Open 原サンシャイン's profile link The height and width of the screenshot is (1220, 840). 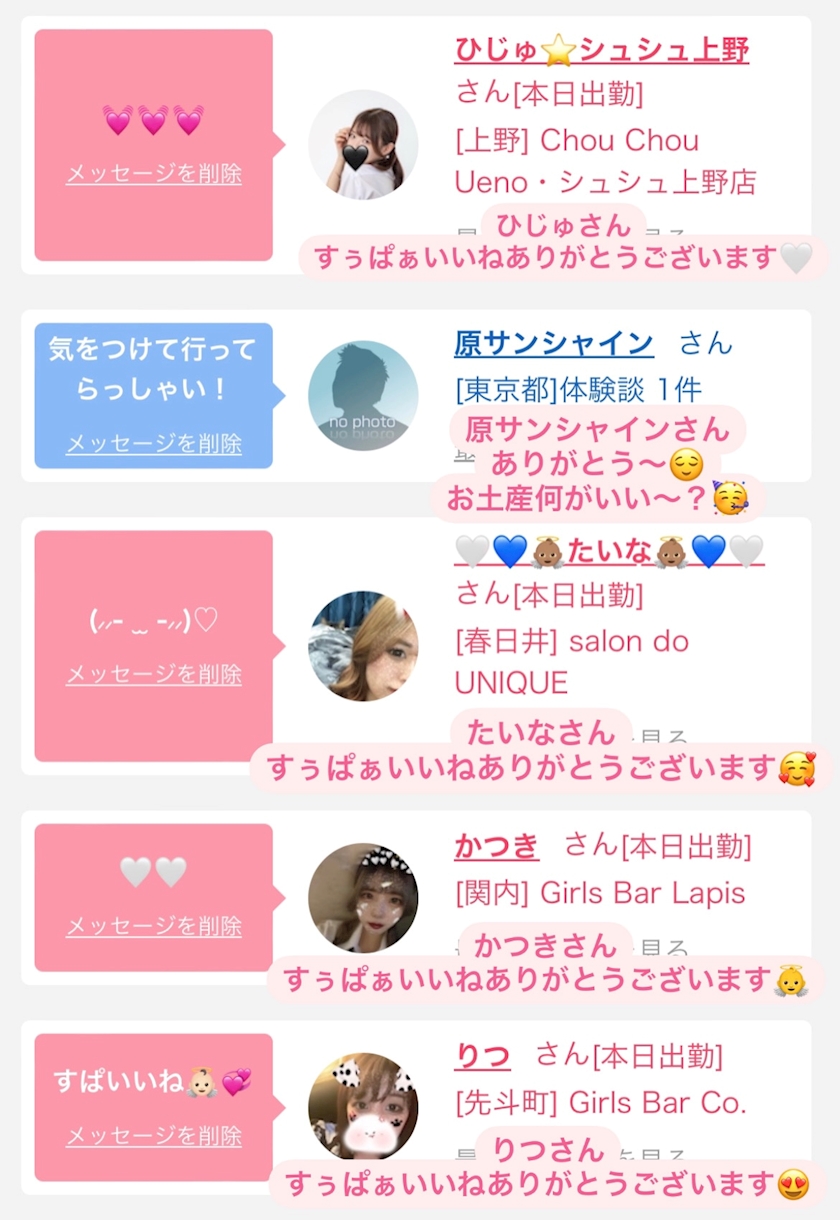tap(554, 344)
